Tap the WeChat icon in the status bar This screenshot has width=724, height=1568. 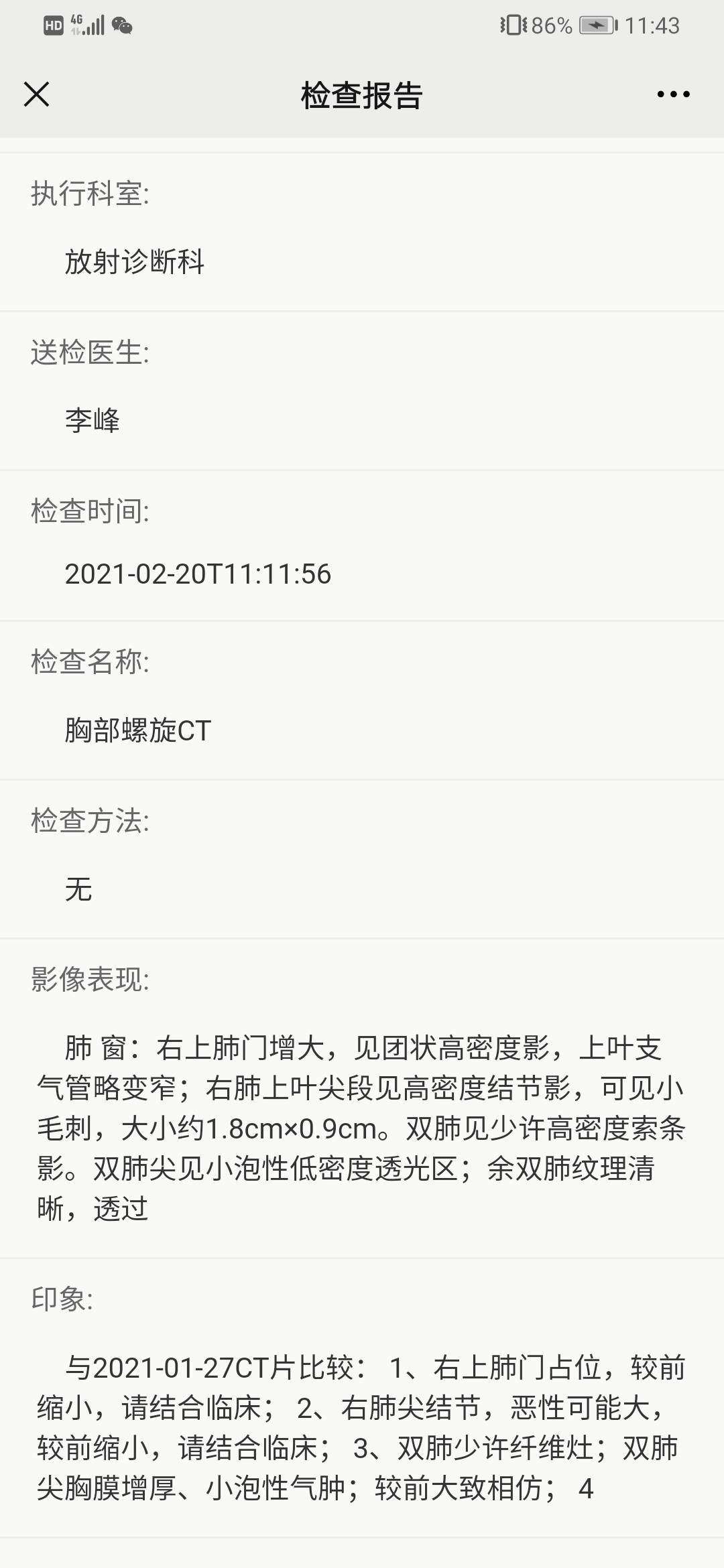click(x=121, y=27)
